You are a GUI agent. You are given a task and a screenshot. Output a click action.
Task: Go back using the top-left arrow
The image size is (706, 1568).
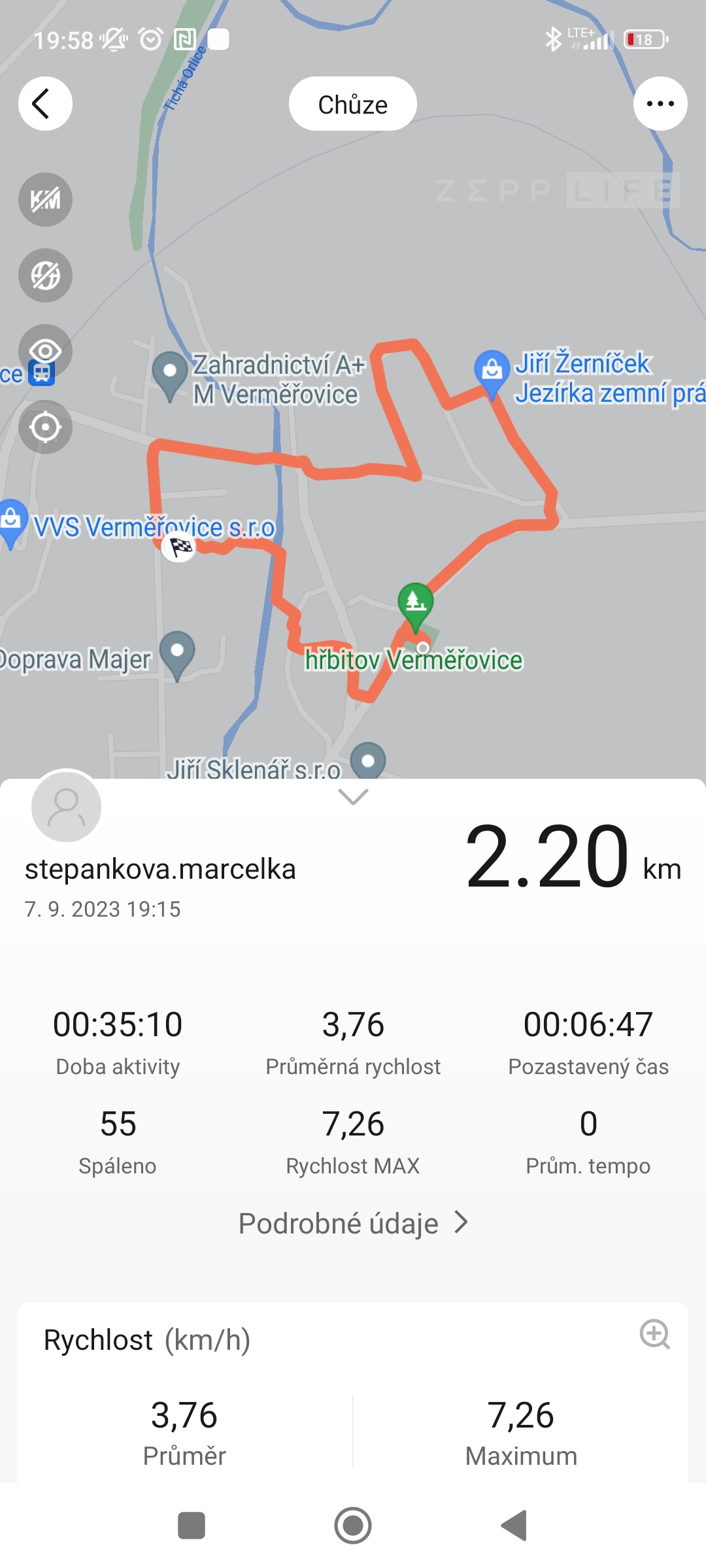[x=44, y=104]
